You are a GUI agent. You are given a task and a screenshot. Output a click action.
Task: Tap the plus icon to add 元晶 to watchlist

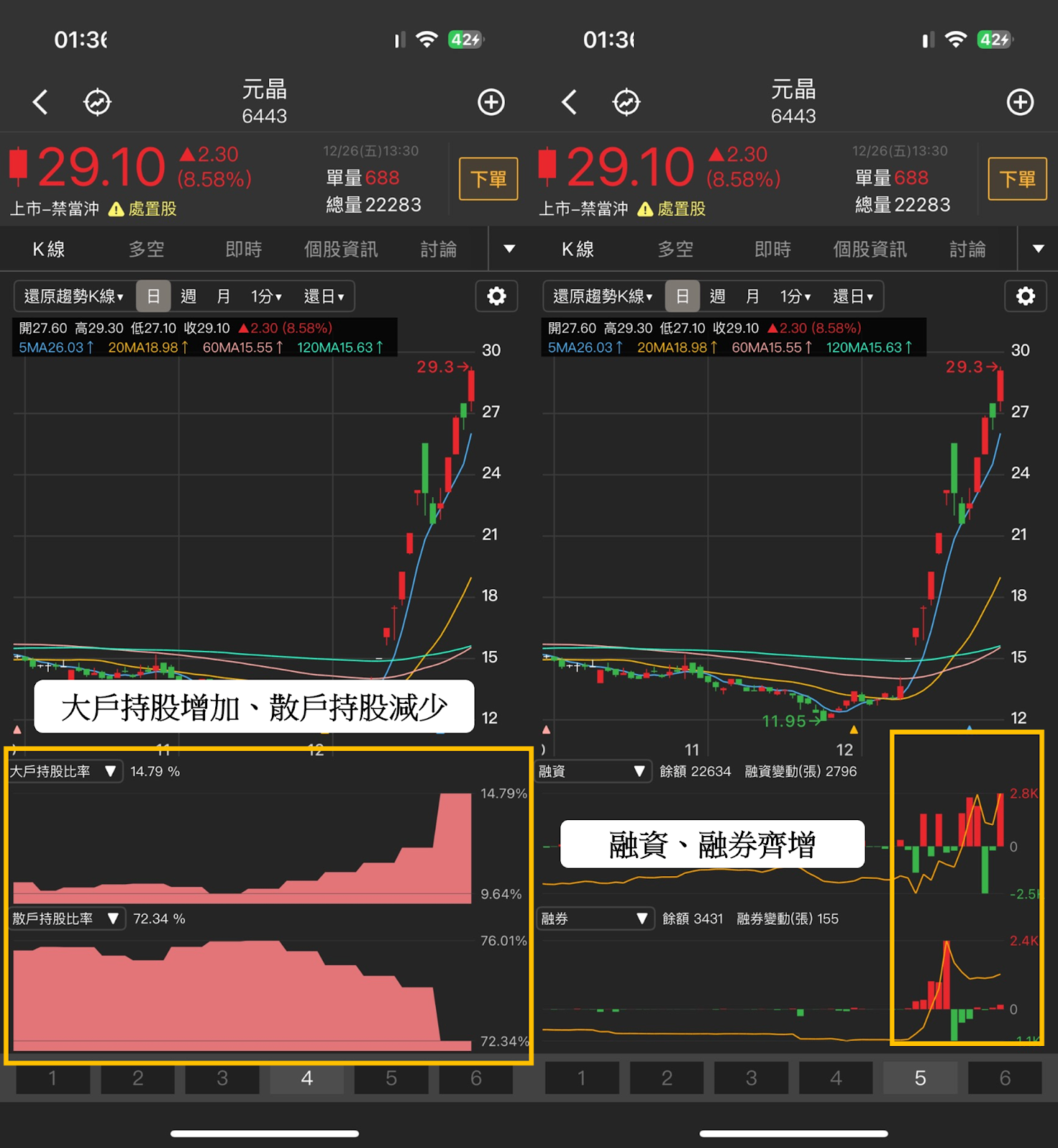tap(491, 102)
